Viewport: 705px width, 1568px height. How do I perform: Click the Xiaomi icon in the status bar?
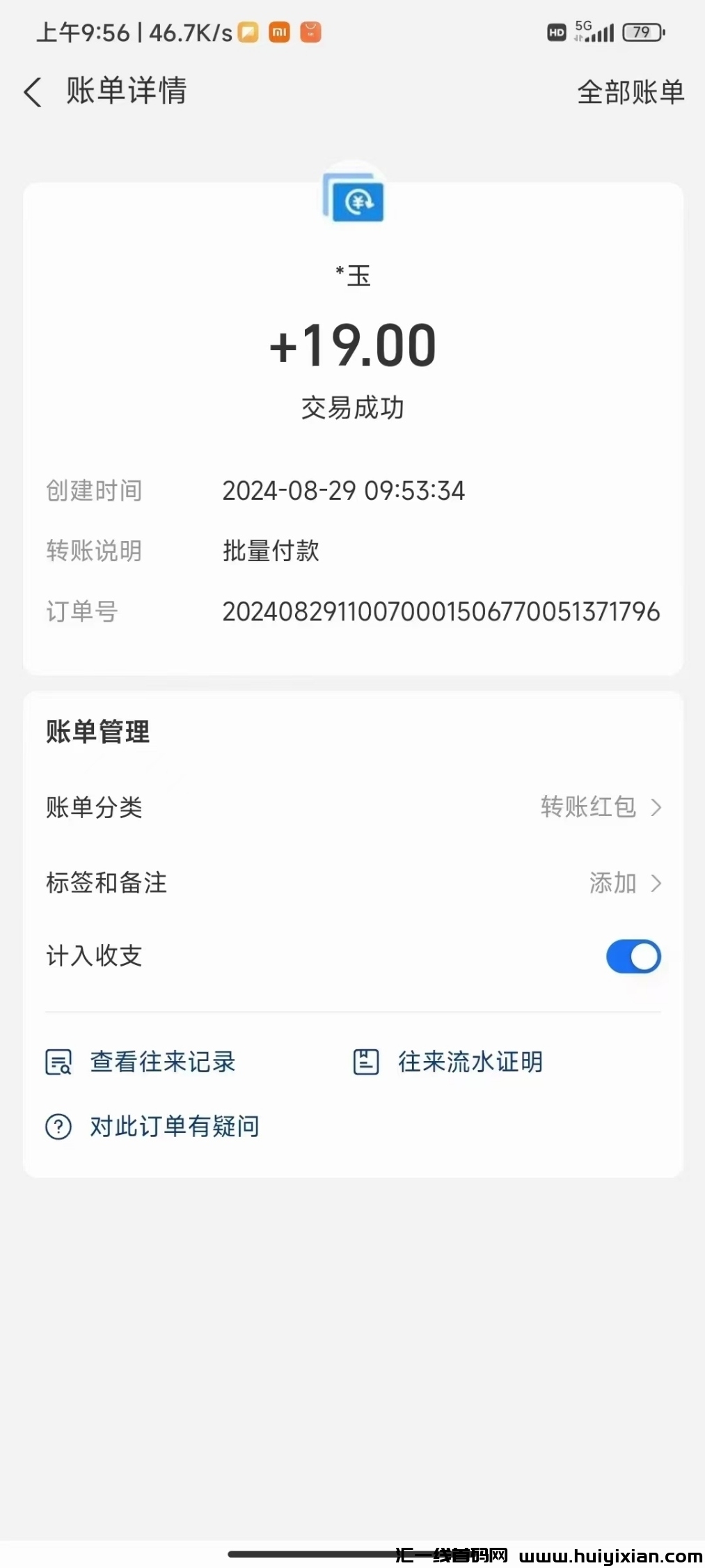tap(278, 32)
